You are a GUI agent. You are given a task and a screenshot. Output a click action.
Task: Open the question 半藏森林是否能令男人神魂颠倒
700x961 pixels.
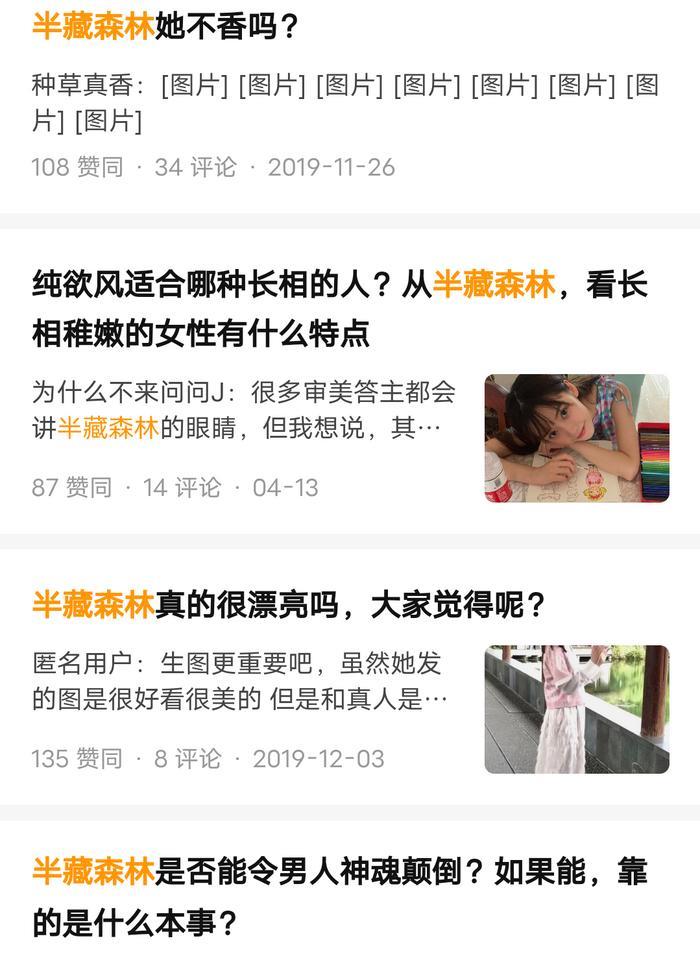tap(340, 896)
